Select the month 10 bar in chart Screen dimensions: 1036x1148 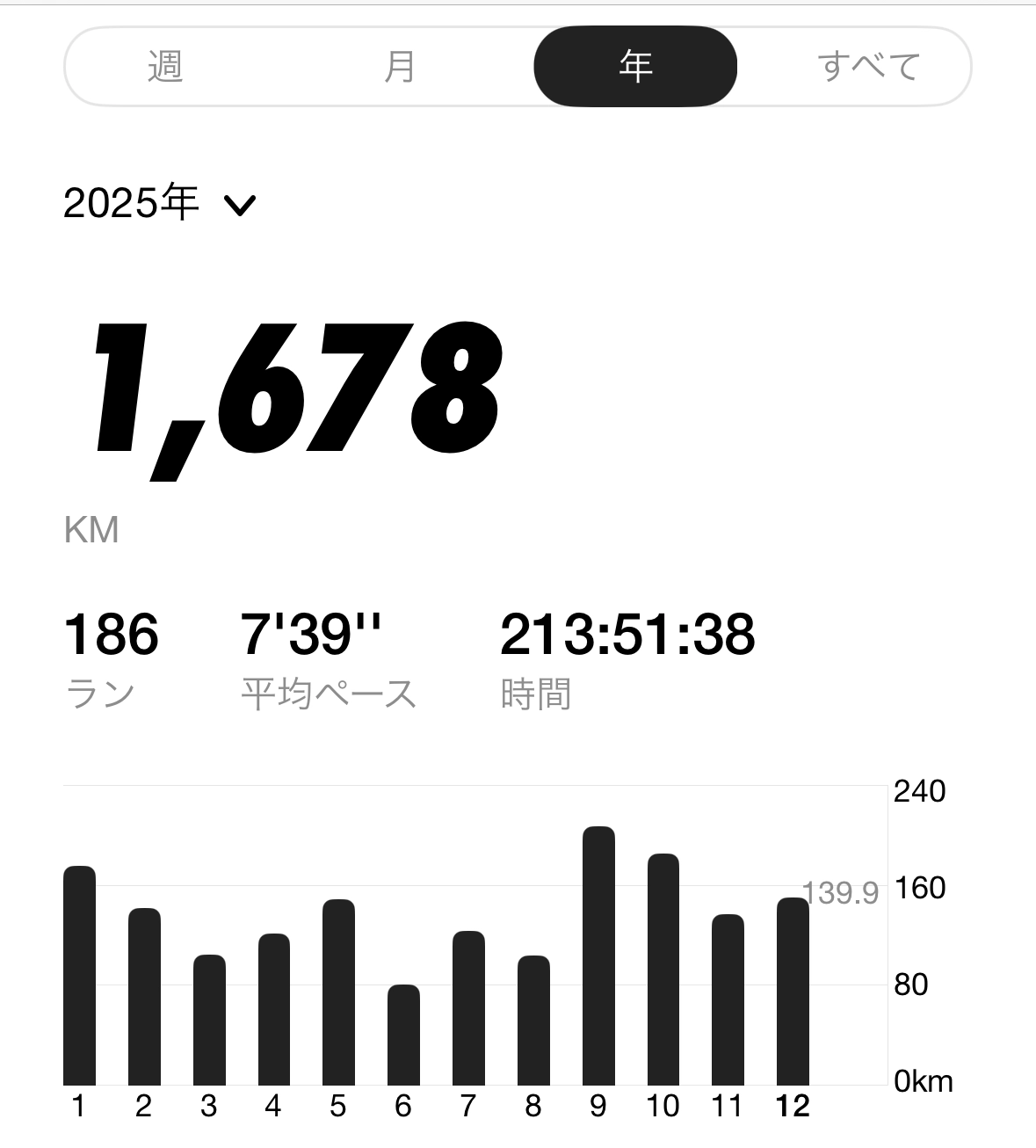coord(663,970)
